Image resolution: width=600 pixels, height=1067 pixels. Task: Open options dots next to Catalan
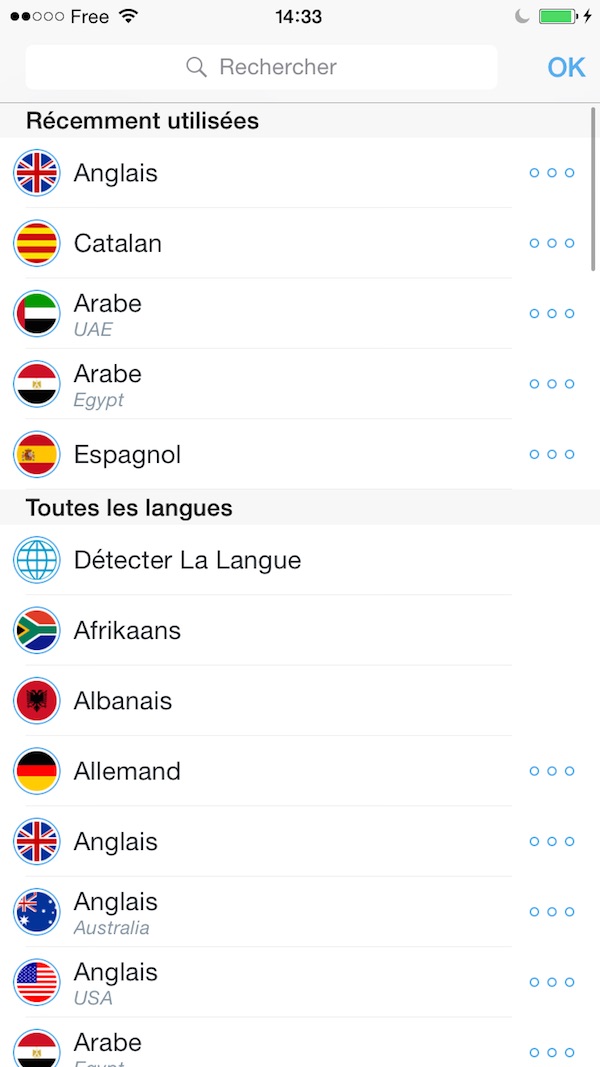tap(552, 243)
